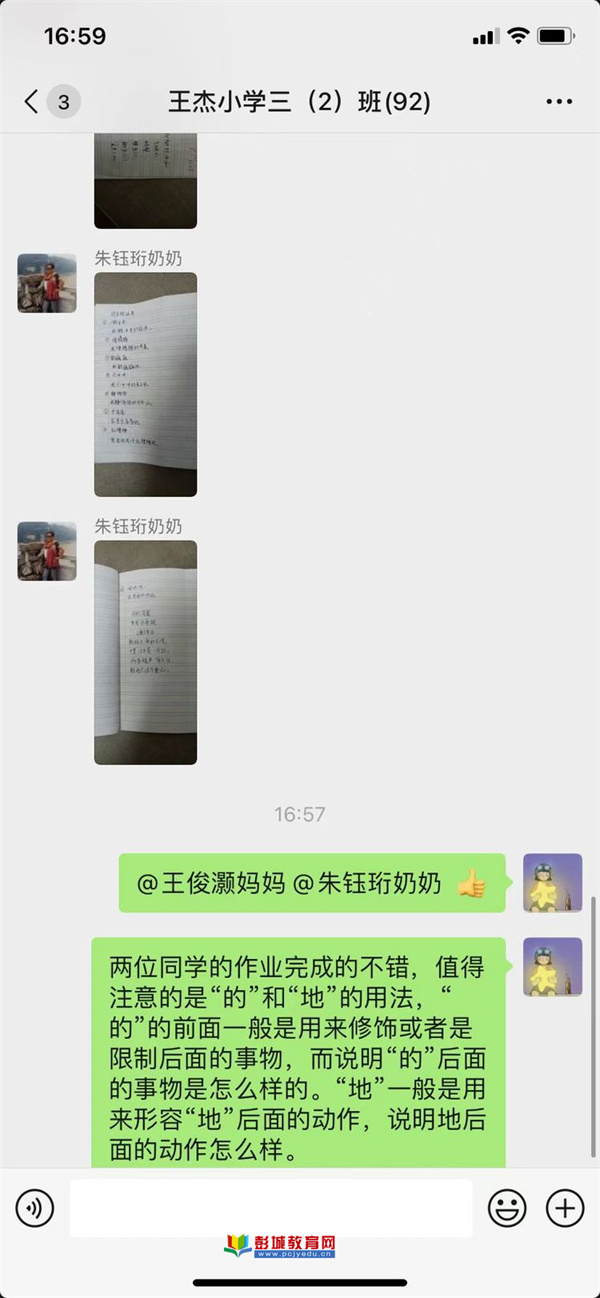Open sender avatar beside the @王俊灏妈妈 message
600x1298 pixels.
point(552,883)
